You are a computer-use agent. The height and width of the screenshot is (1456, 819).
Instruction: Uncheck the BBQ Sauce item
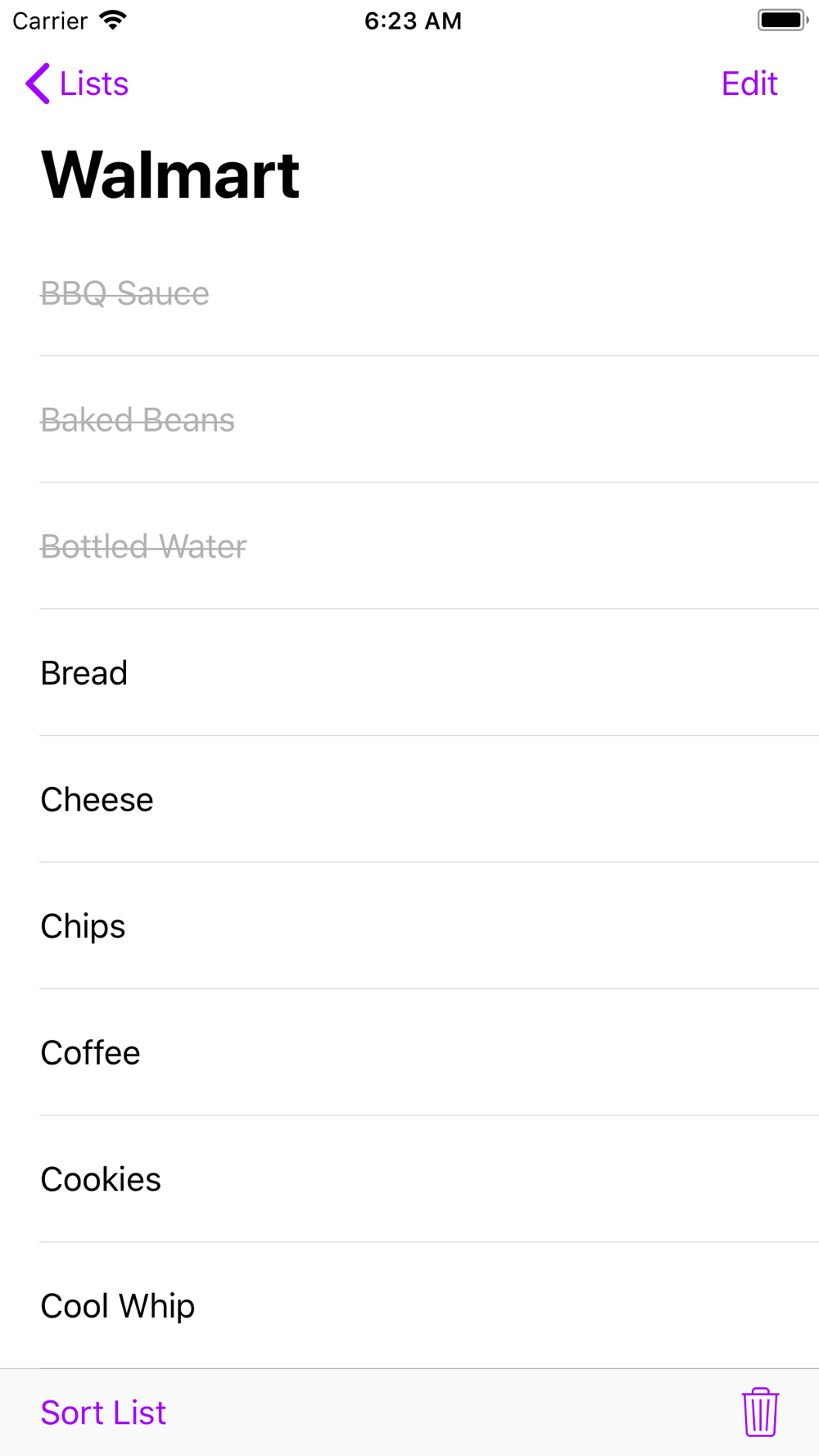[x=124, y=293]
